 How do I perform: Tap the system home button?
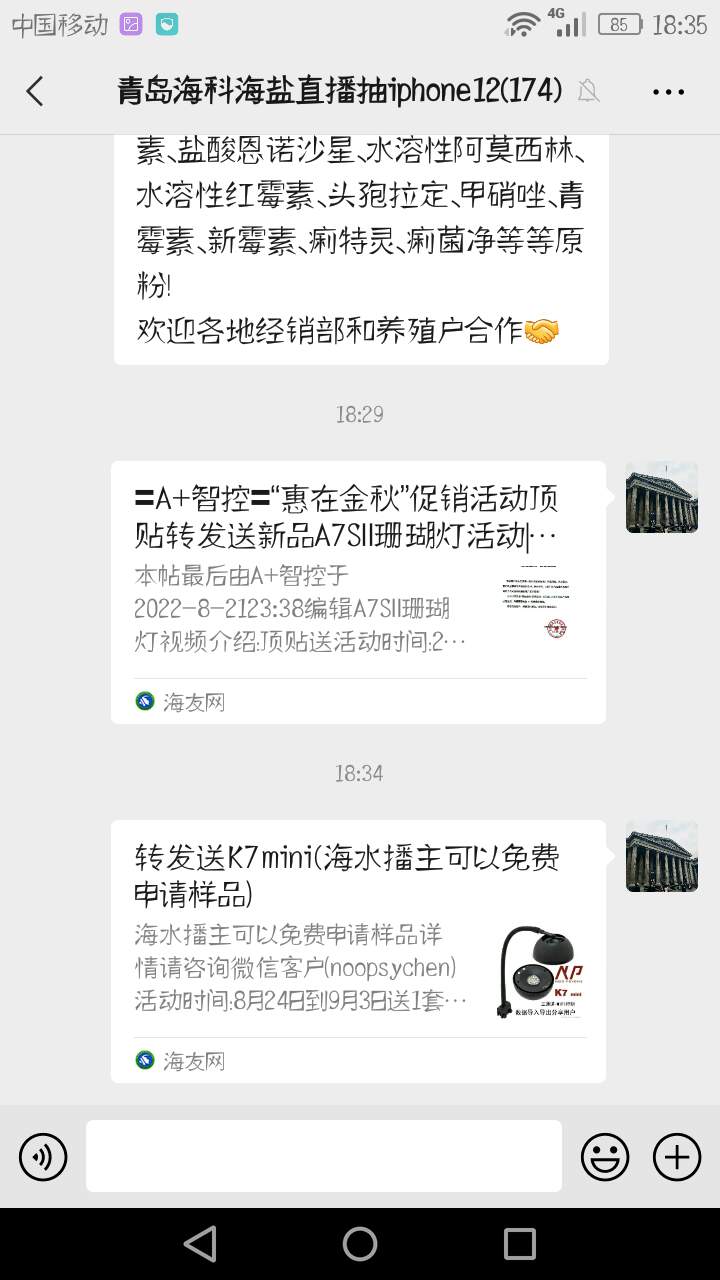(360, 1244)
